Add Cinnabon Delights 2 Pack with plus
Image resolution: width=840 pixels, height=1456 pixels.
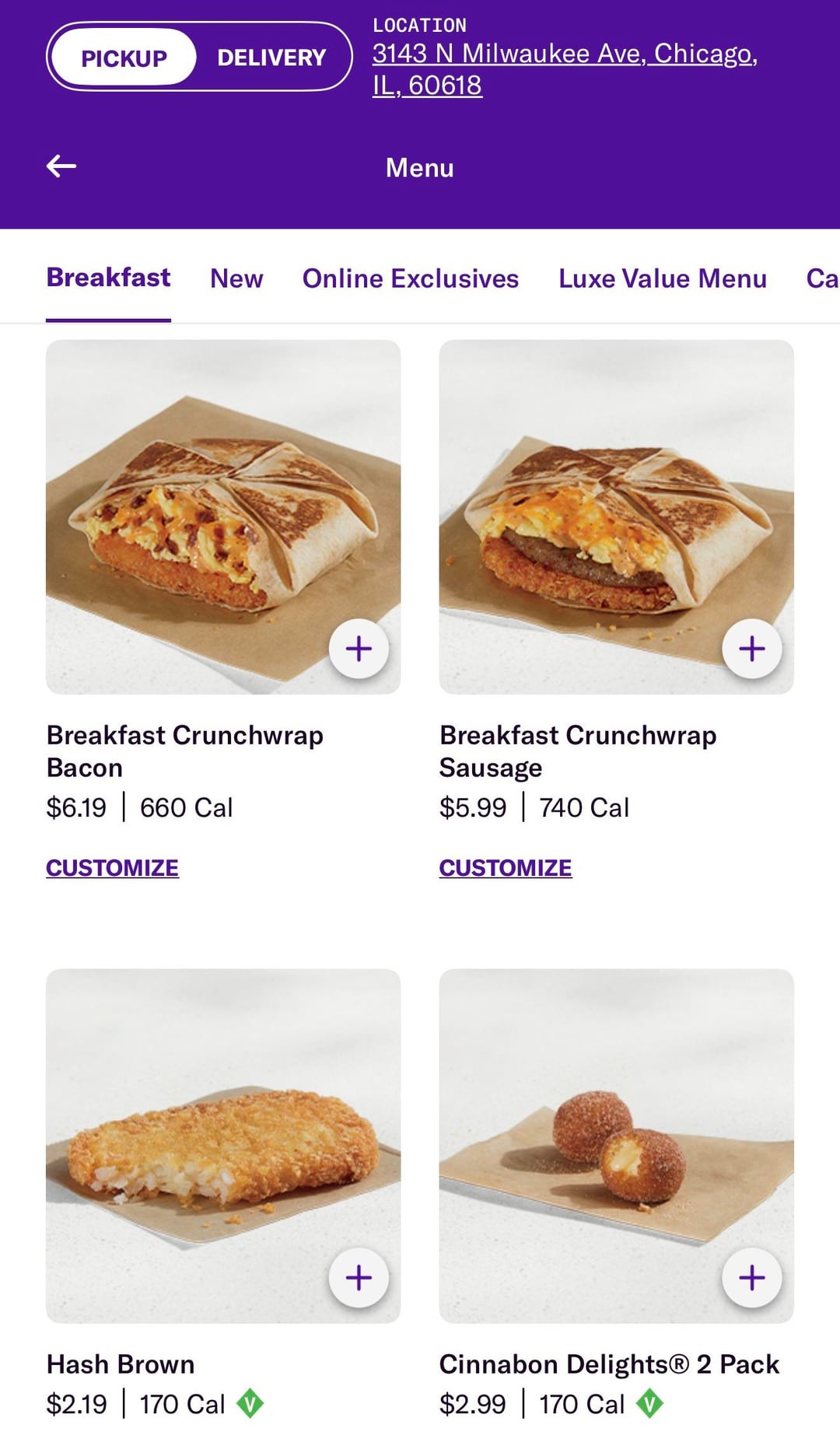click(x=751, y=1278)
